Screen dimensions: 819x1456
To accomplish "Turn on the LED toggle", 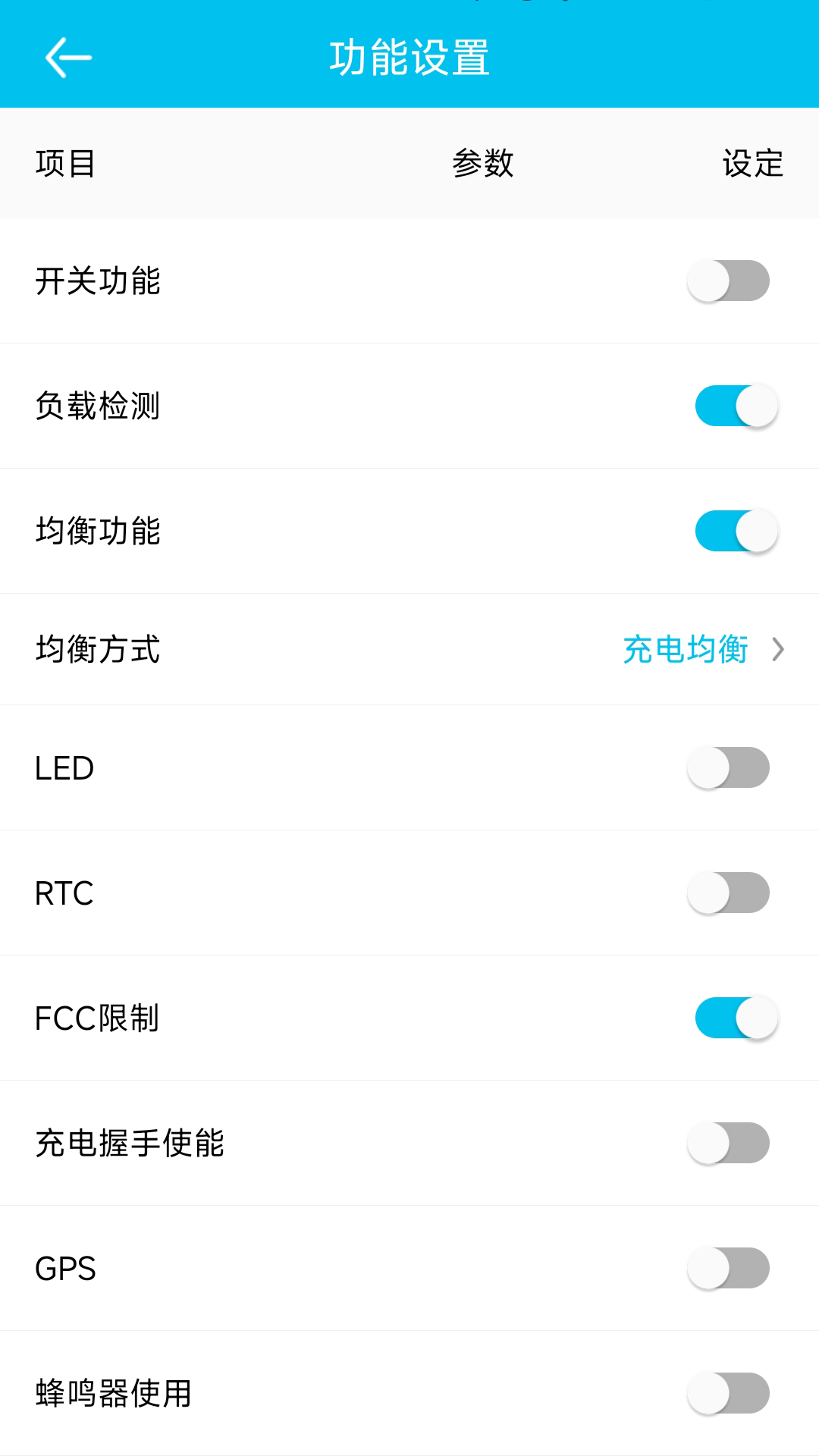I will pos(728,767).
